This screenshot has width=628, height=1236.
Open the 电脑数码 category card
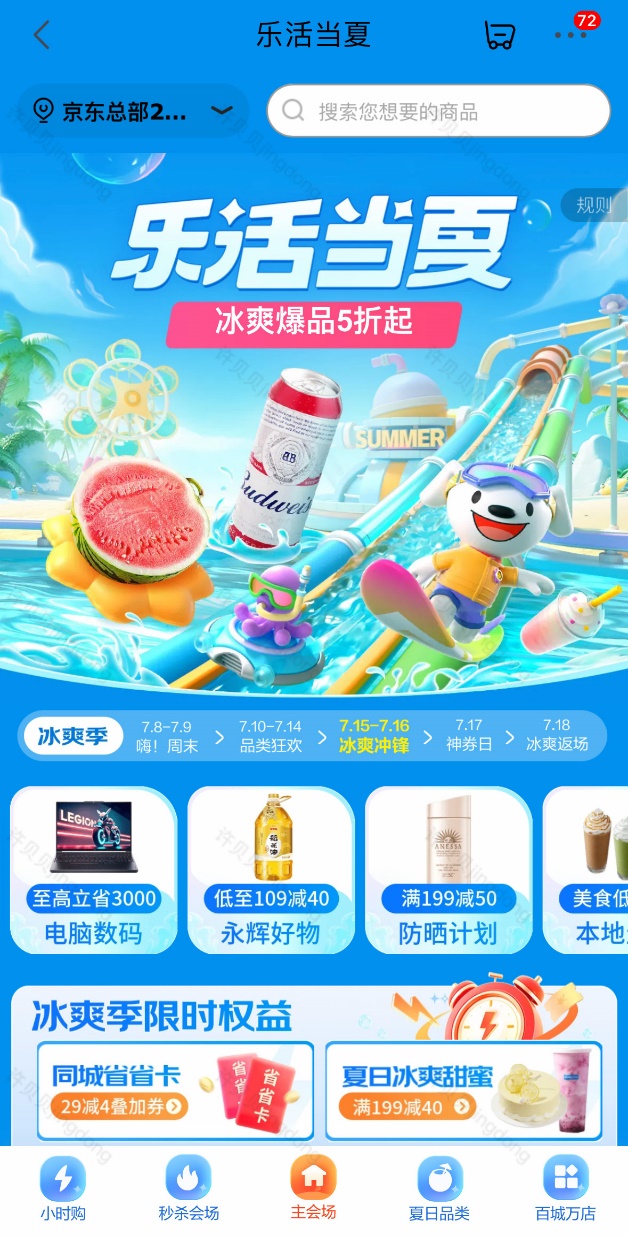[x=94, y=871]
